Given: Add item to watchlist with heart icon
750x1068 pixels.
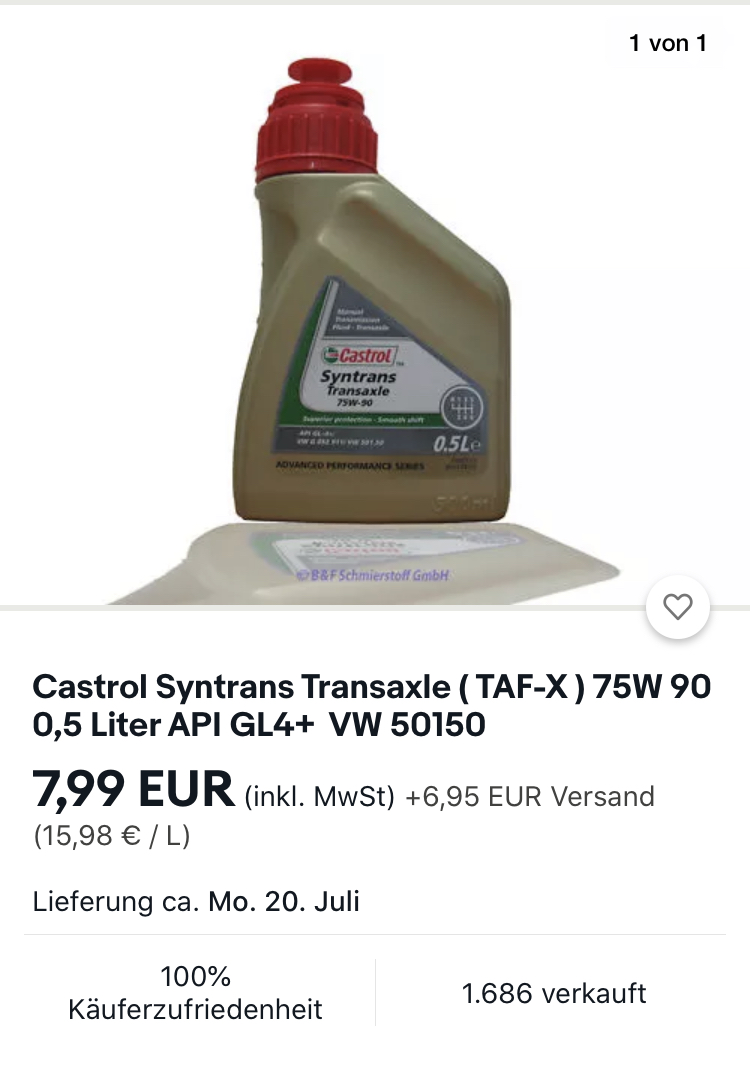Looking at the screenshot, I should click(678, 606).
